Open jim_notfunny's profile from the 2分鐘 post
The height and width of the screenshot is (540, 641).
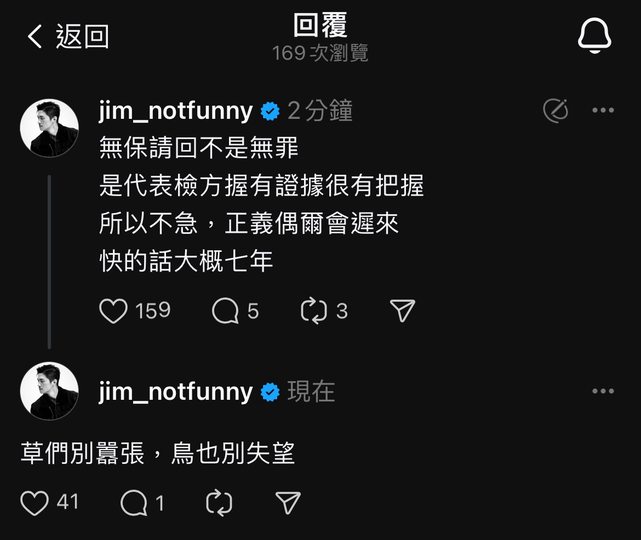pos(176,110)
